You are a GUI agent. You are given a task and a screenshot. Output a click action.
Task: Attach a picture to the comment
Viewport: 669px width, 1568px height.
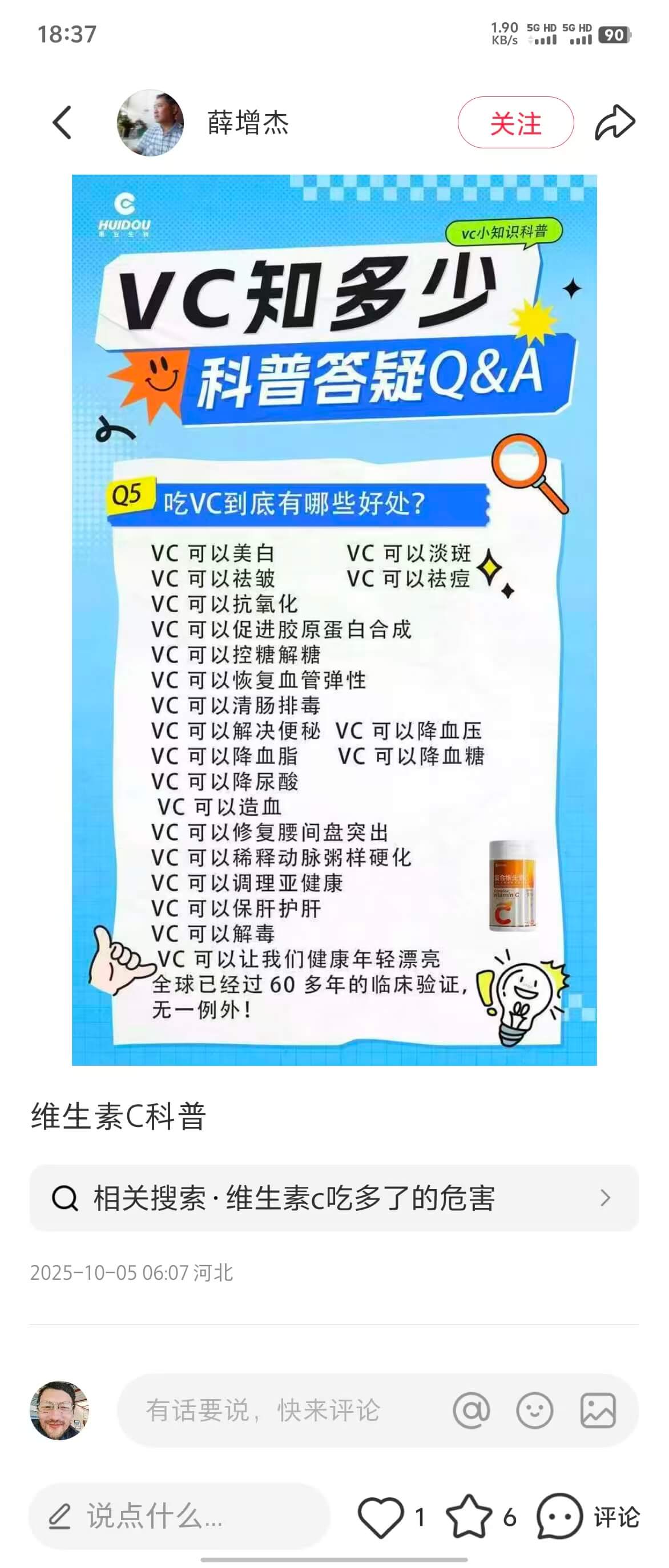click(x=598, y=1411)
